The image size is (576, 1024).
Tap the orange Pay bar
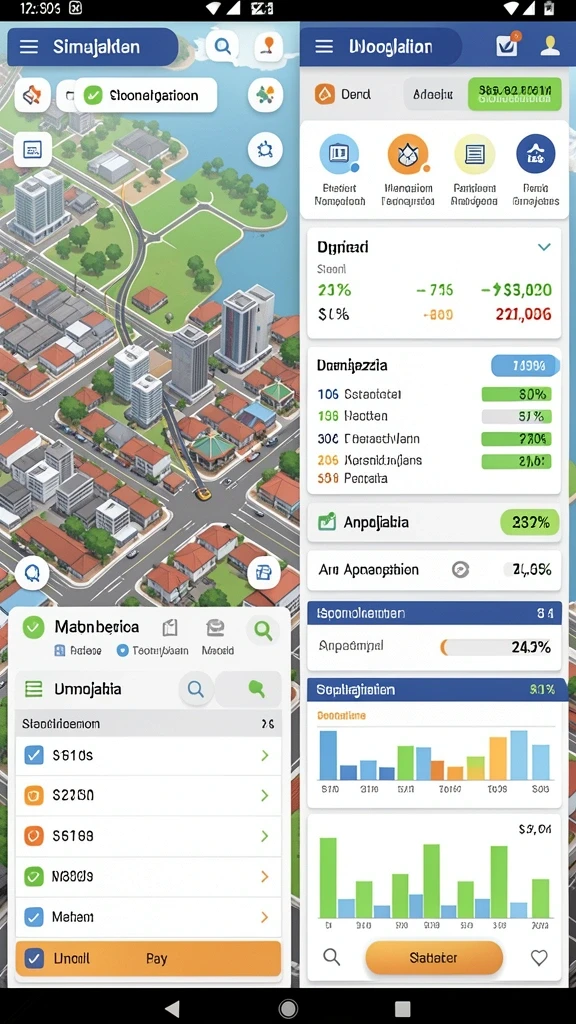[x=148, y=959]
